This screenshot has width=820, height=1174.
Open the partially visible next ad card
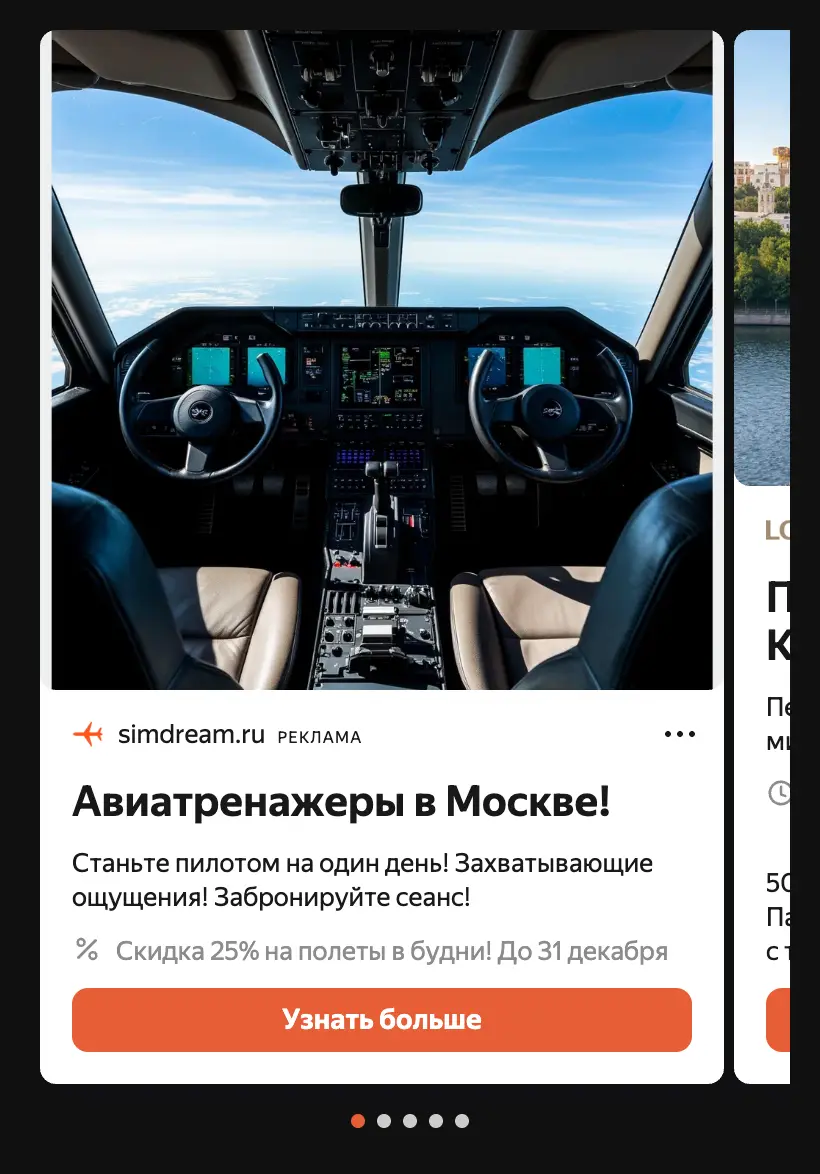(762, 556)
